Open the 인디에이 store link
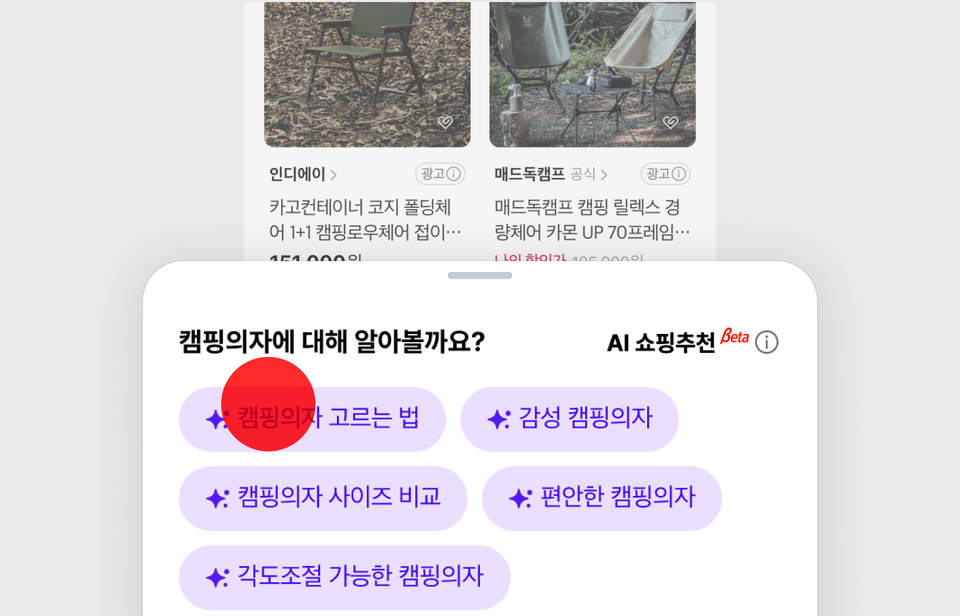 pyautogui.click(x=303, y=175)
